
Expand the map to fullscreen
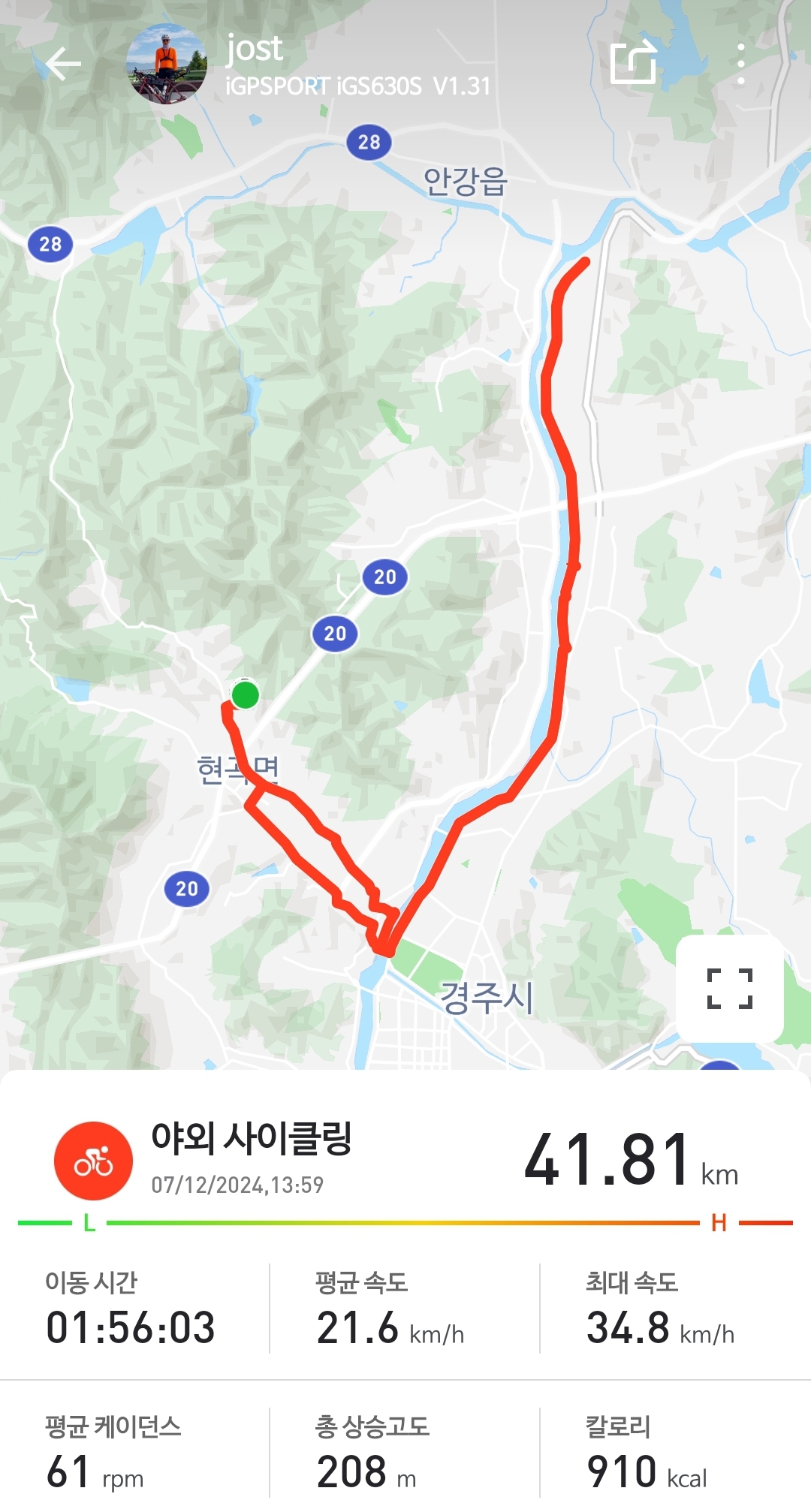(729, 987)
